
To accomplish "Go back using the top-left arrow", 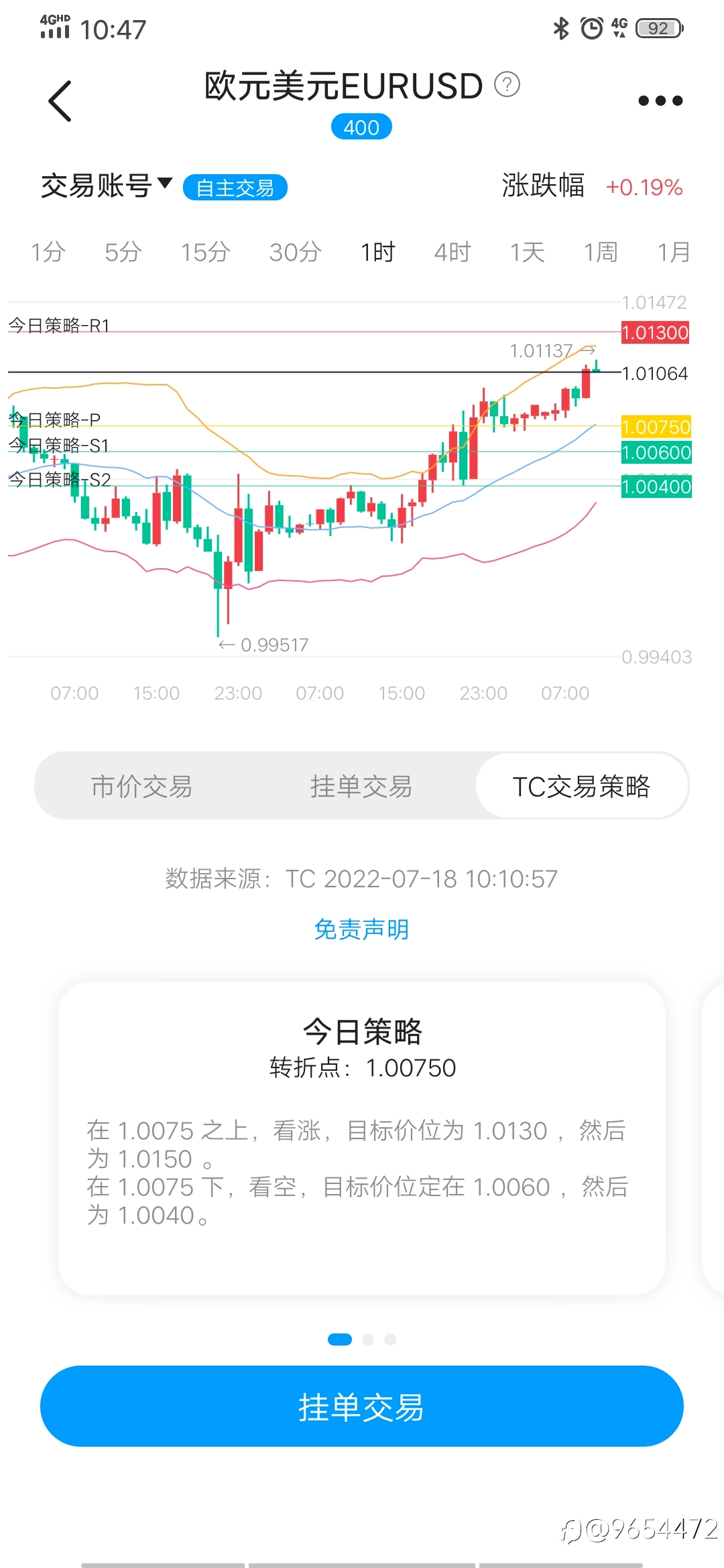I will [60, 101].
